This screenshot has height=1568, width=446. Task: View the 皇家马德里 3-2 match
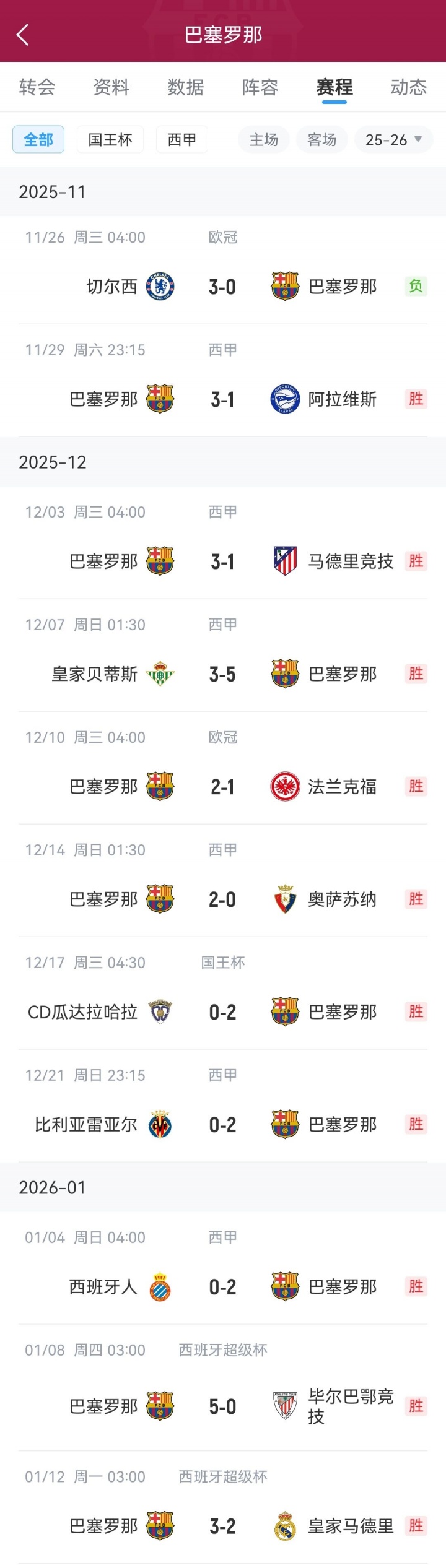tap(222, 1527)
